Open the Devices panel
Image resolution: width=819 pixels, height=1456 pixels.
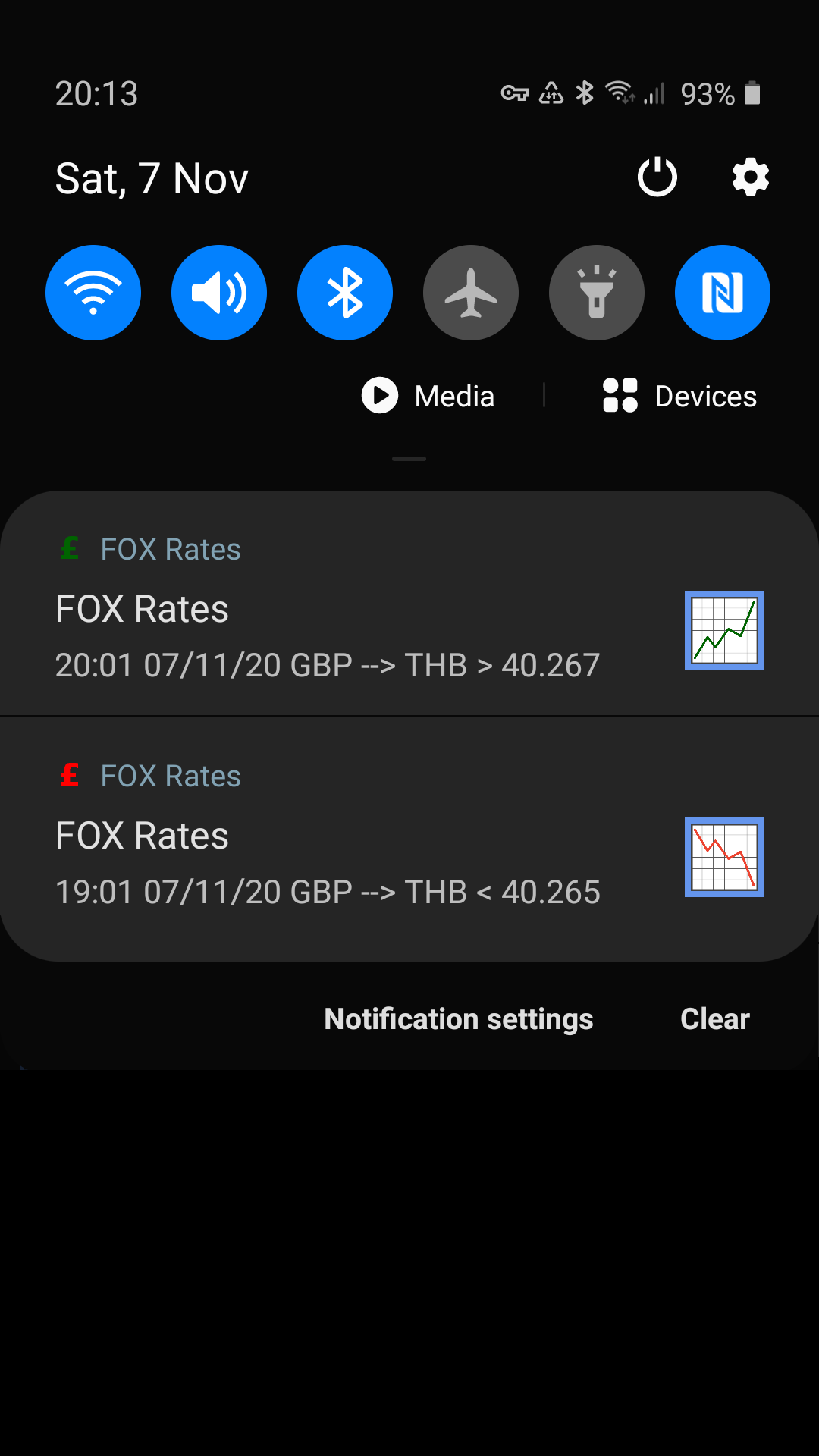680,396
